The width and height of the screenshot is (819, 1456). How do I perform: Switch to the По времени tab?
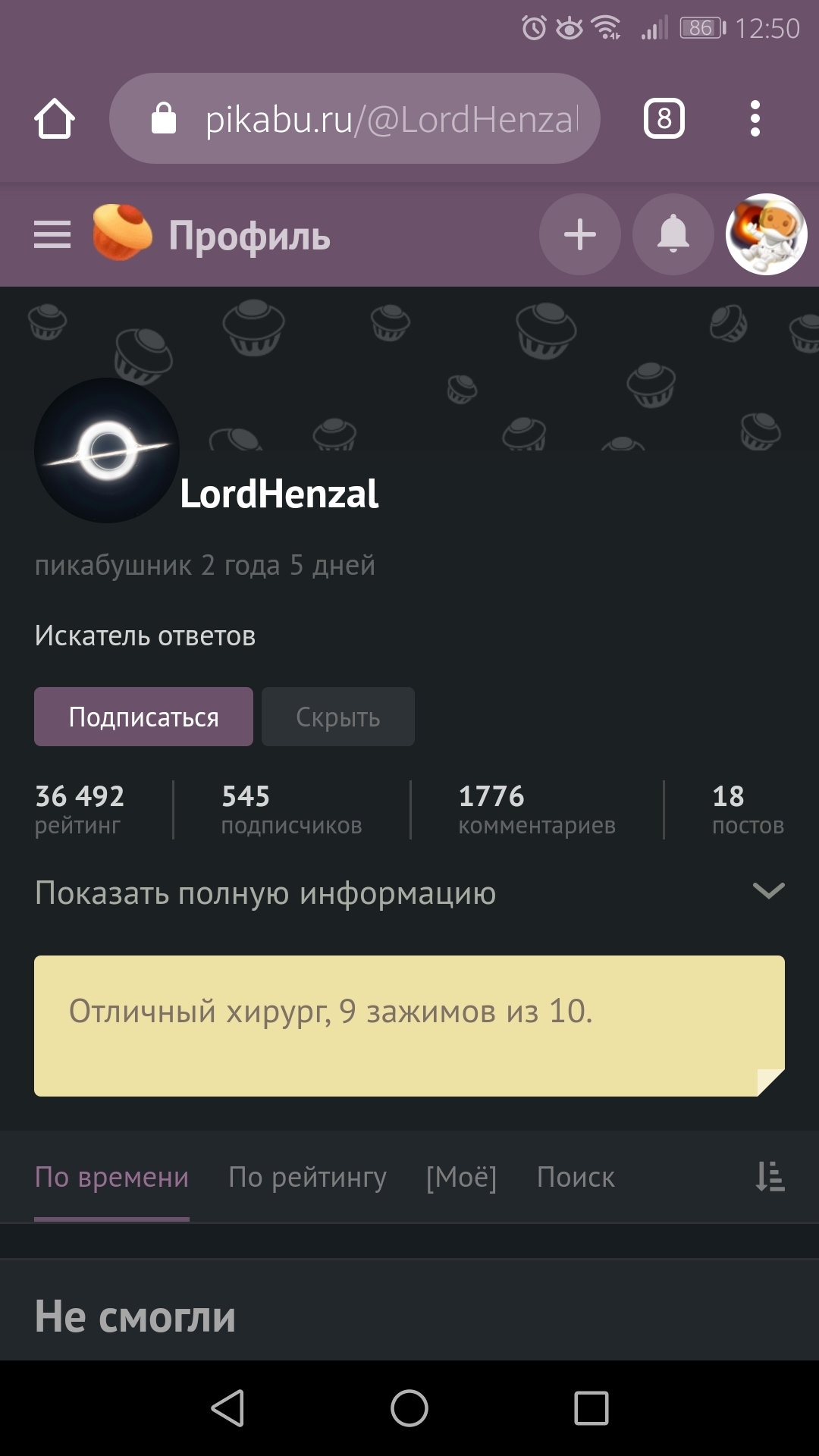(111, 1177)
